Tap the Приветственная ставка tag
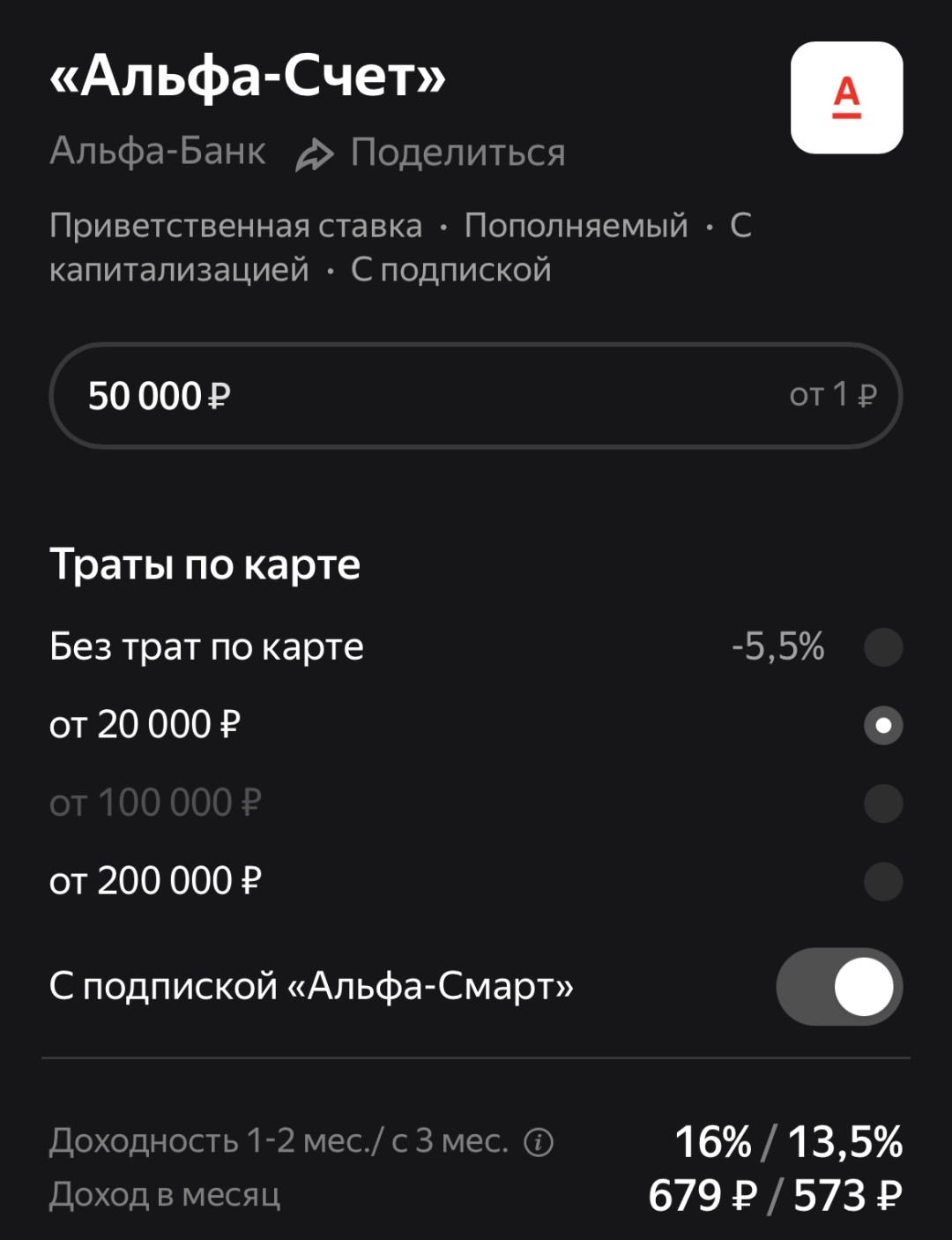 234,226
